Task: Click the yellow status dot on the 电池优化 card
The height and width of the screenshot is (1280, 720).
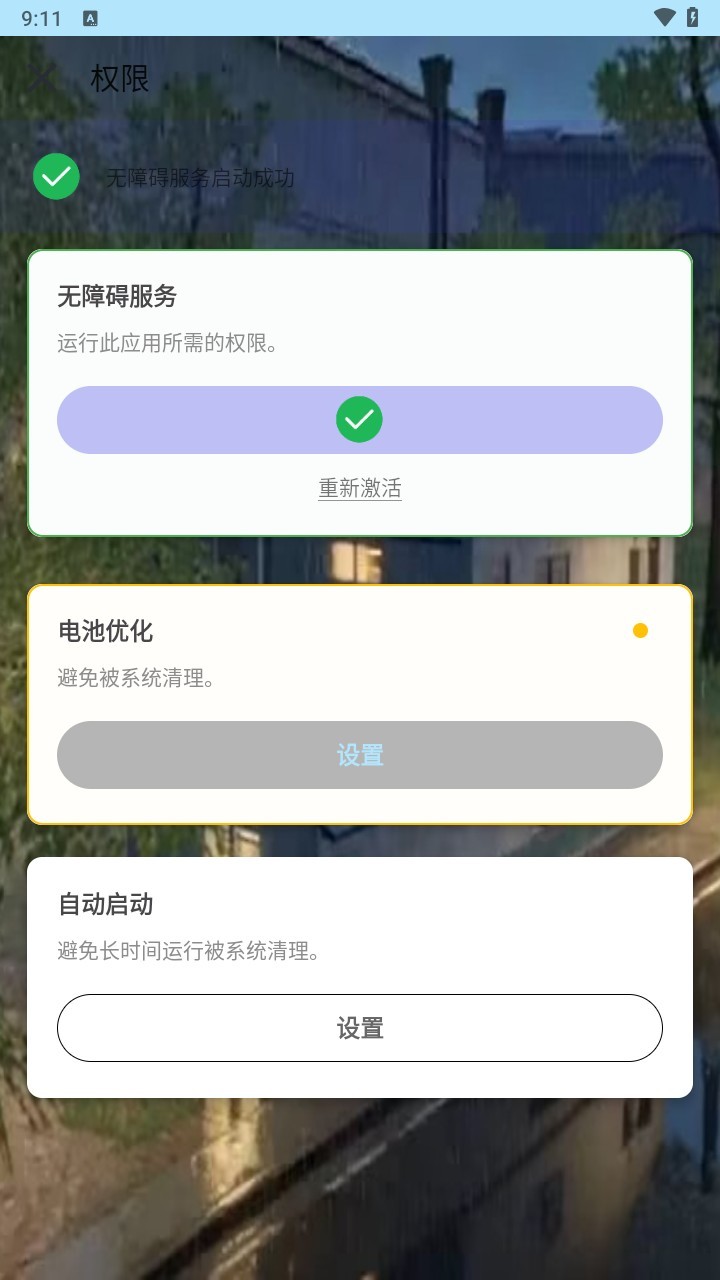Action: pos(640,630)
